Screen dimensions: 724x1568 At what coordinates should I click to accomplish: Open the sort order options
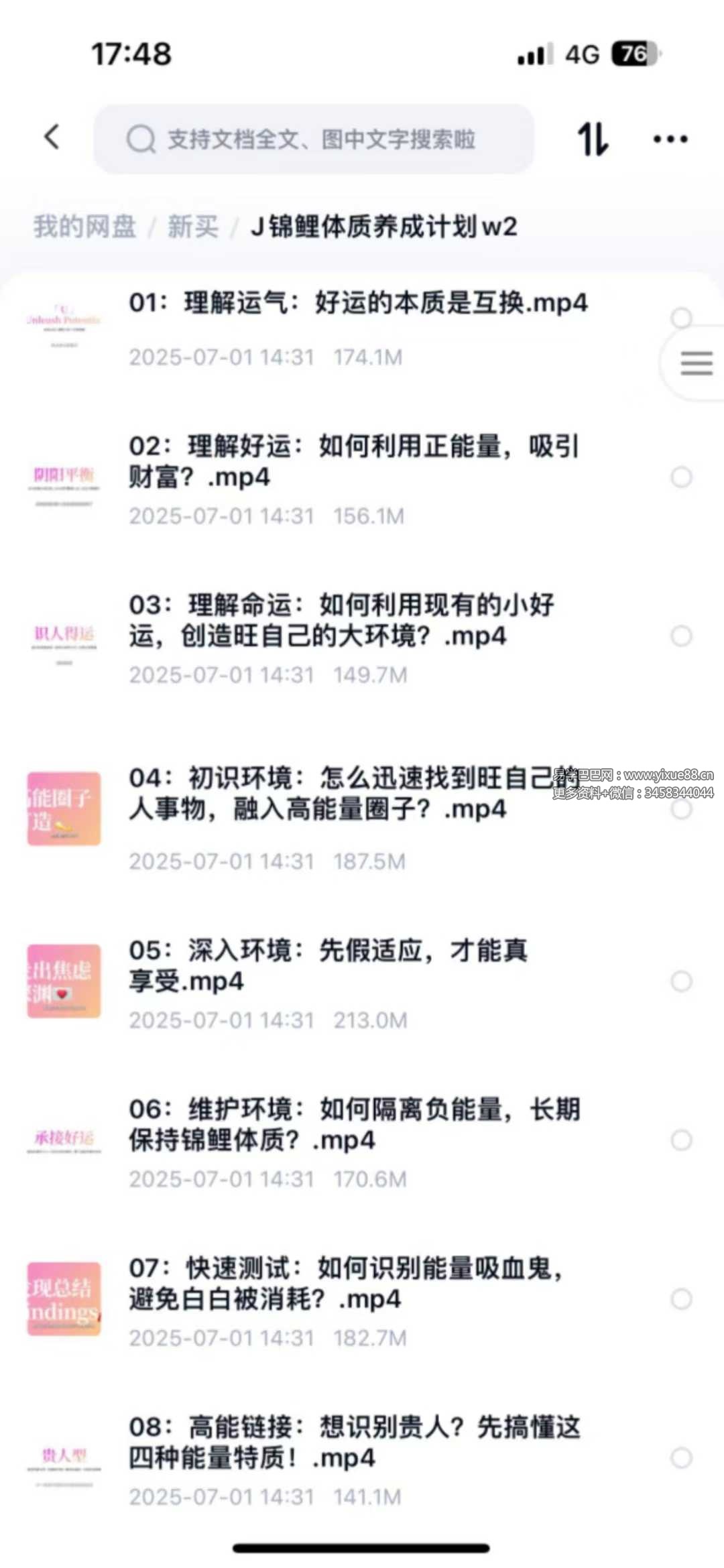(593, 139)
